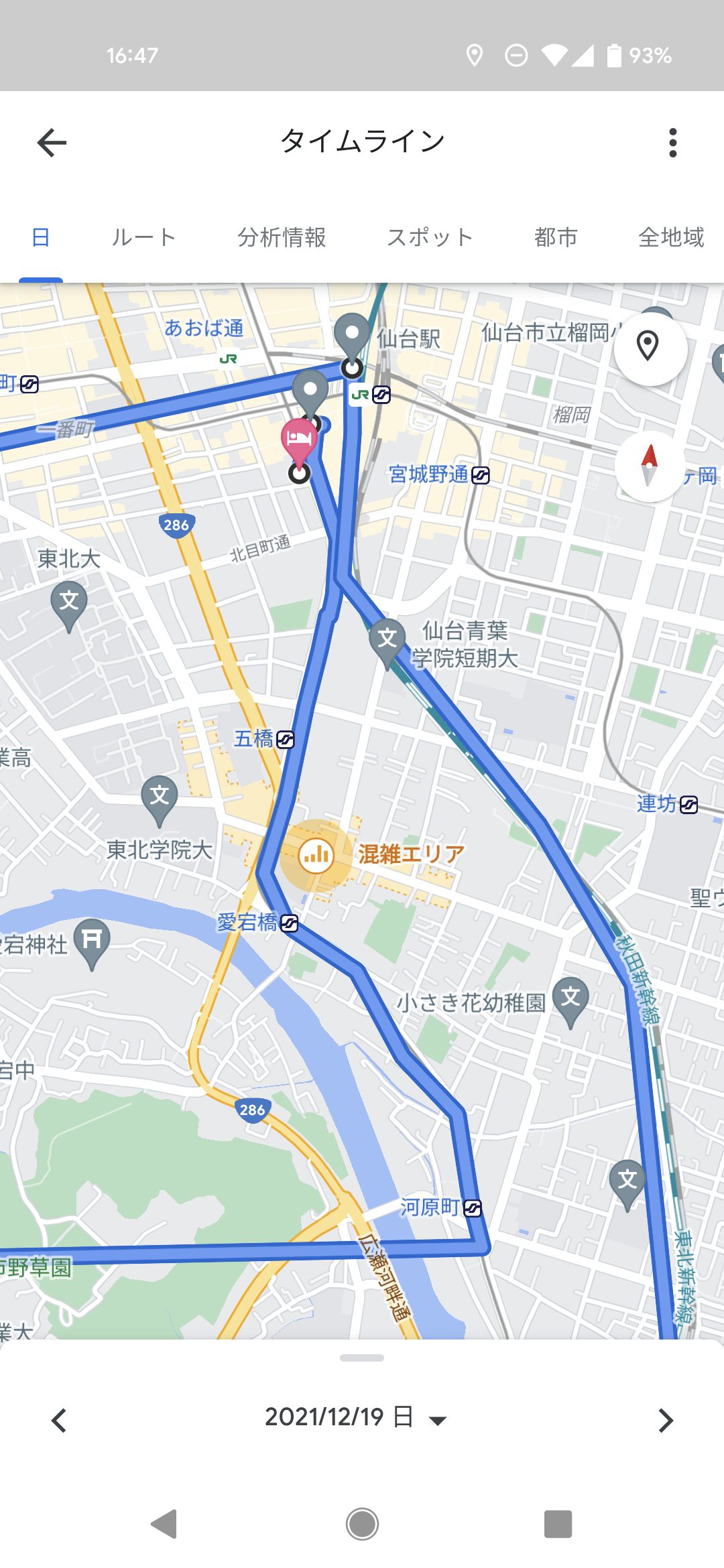
Task: Tap the map location pin button
Action: [x=648, y=347]
